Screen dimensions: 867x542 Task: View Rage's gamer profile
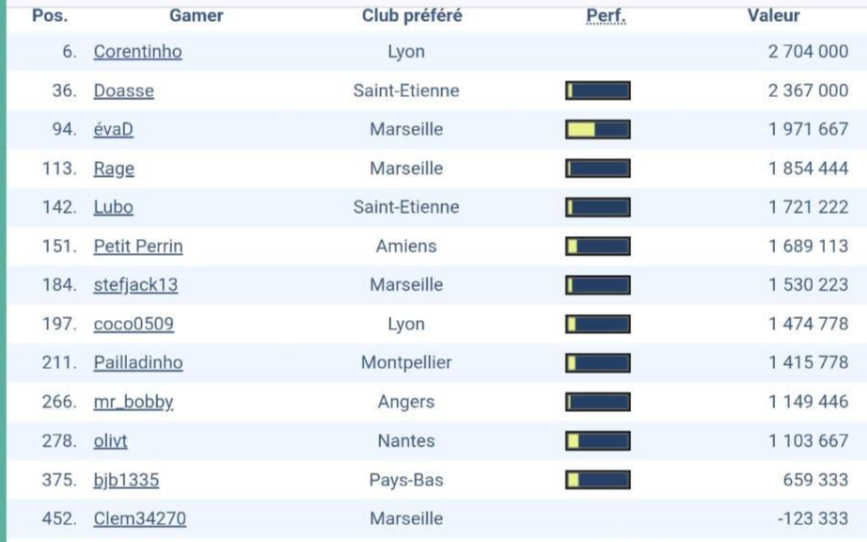pyautogui.click(x=113, y=169)
